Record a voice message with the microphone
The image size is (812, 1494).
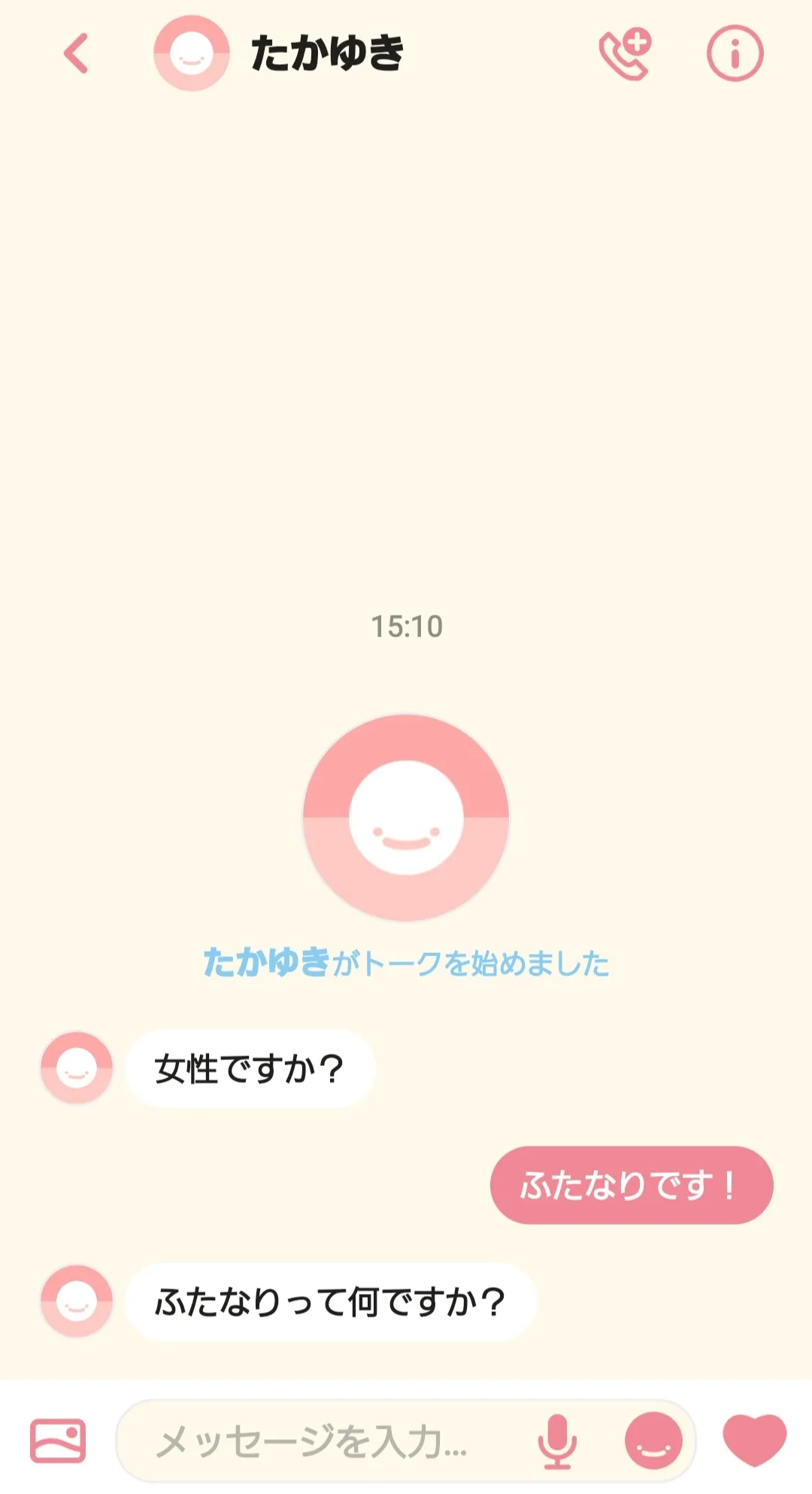tap(557, 1441)
